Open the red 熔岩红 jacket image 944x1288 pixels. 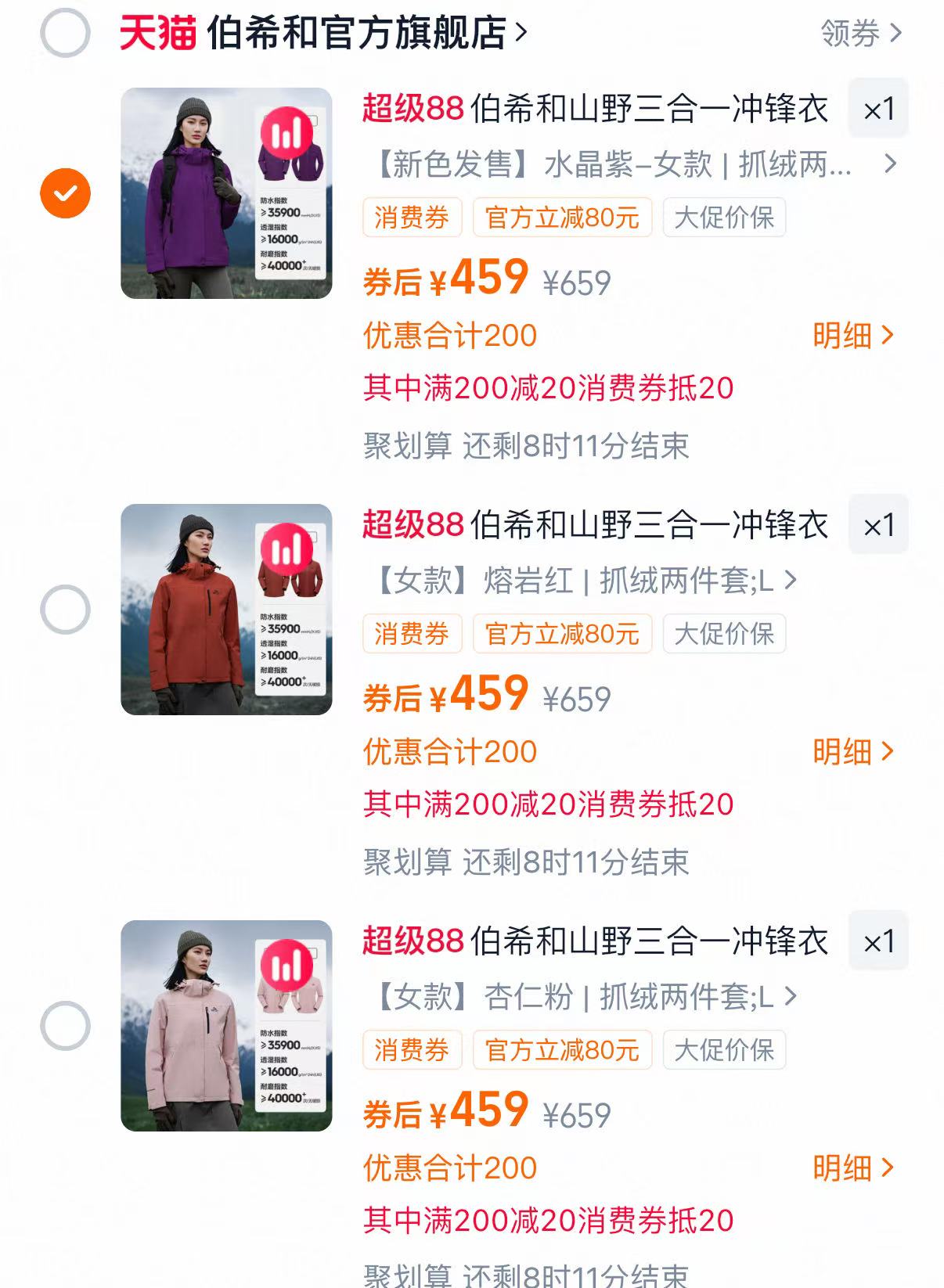coord(226,610)
